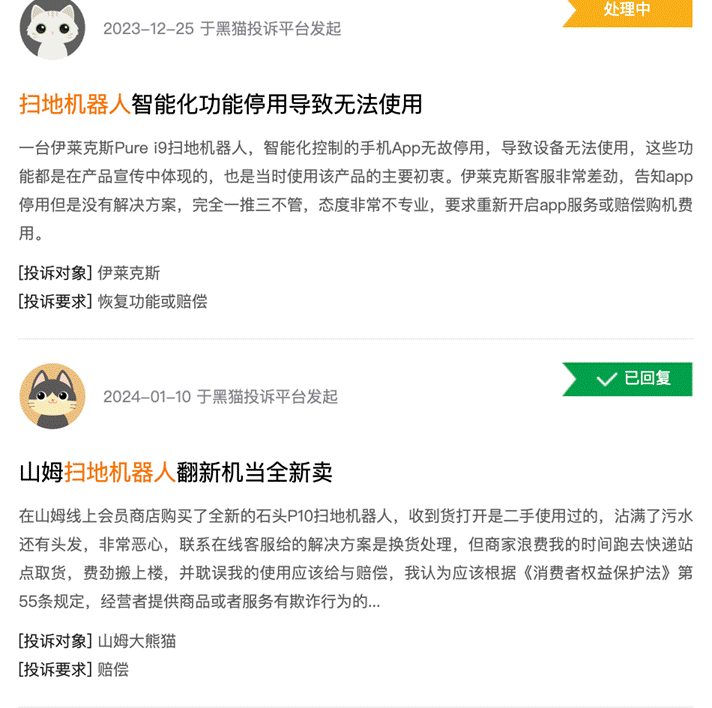712x708 pixels.
Task: View the 2024-01-10 complainant's avatar profile
Action: click(x=52, y=396)
